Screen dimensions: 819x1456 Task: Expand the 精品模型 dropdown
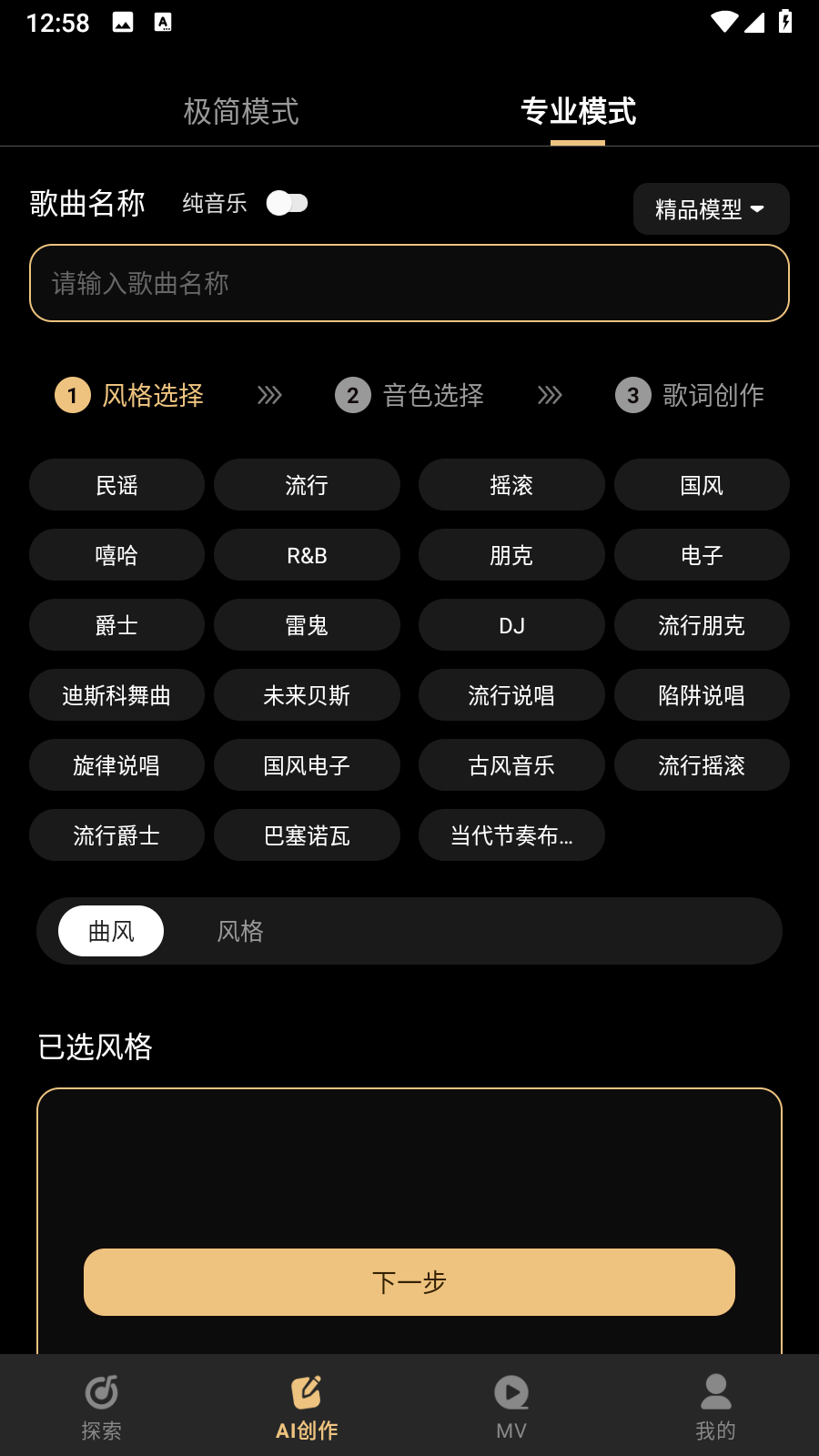[x=711, y=209]
